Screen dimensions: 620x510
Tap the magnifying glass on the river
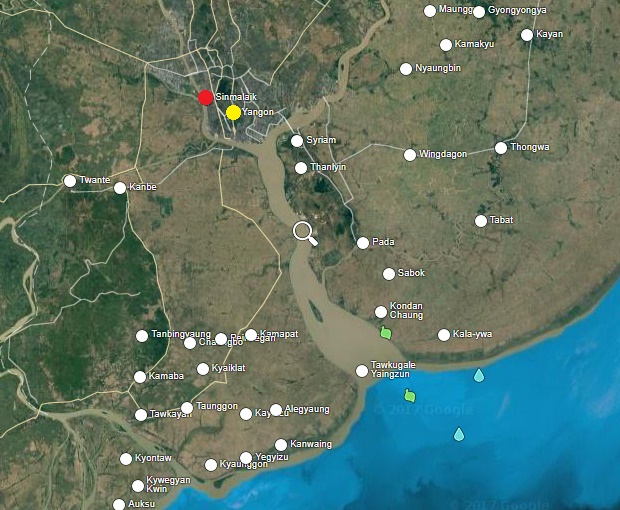[305, 233]
